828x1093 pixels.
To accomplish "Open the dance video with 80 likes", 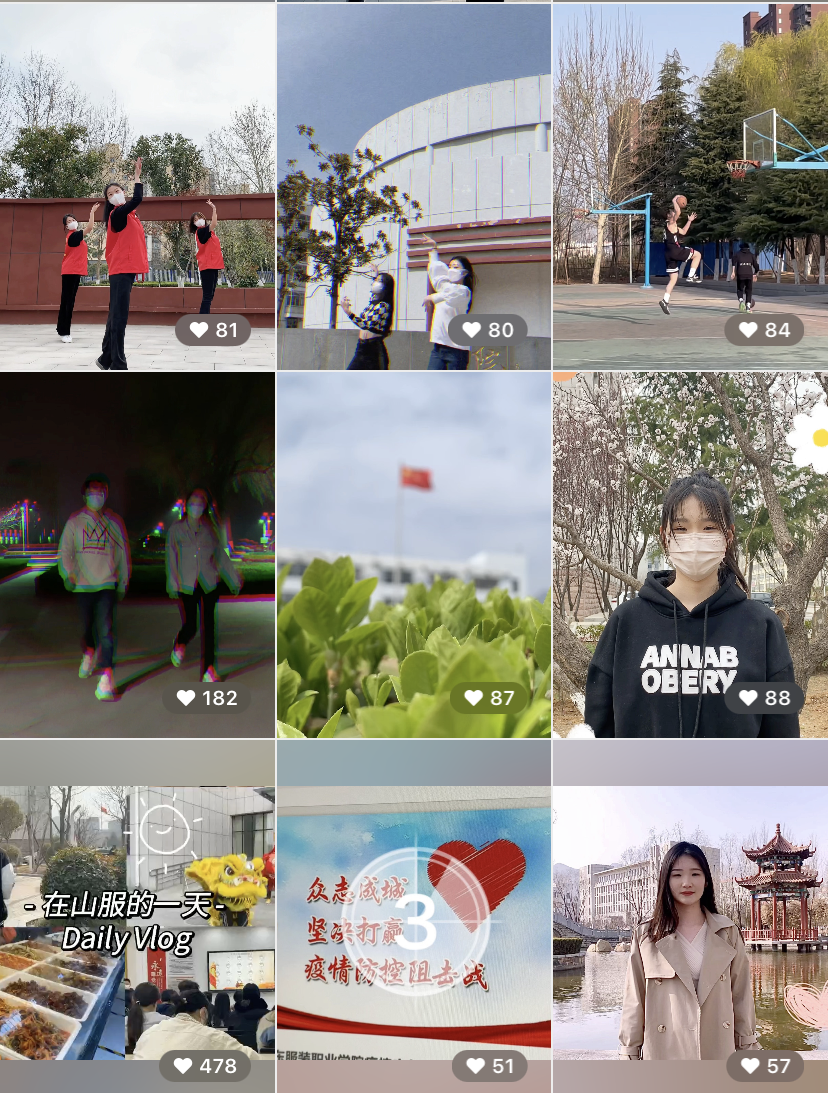I will [414, 187].
